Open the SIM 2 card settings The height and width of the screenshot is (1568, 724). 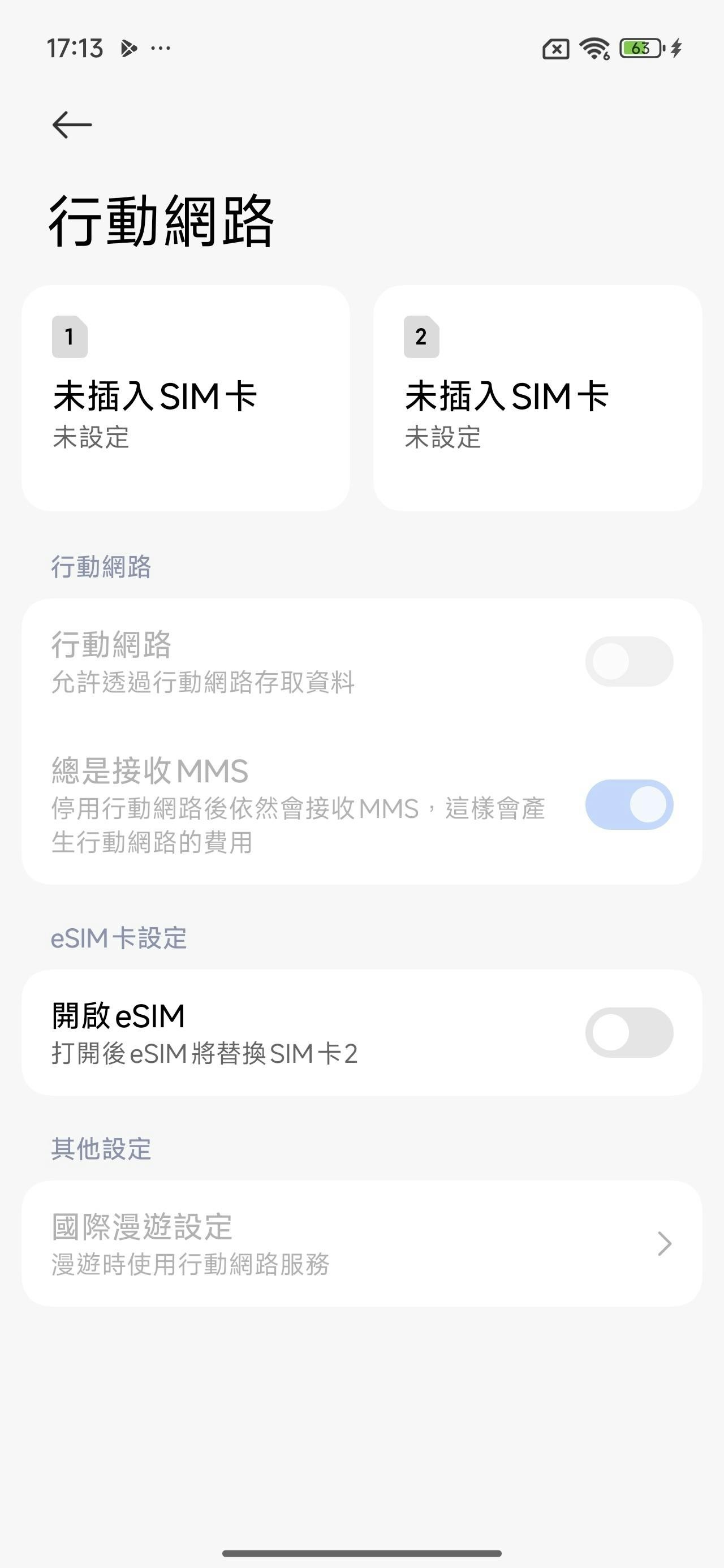pyautogui.click(x=537, y=398)
